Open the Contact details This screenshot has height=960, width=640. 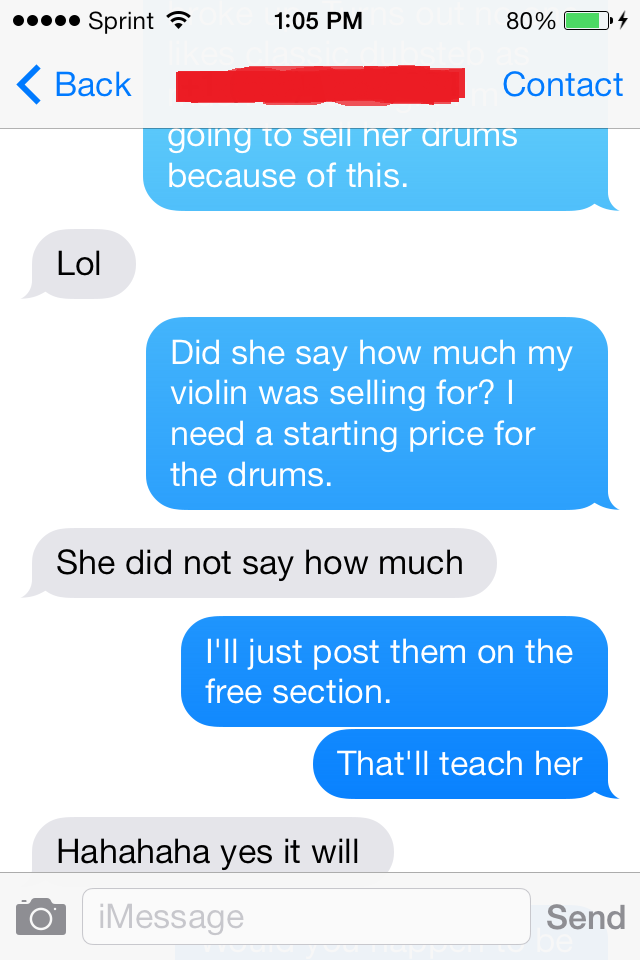click(562, 86)
